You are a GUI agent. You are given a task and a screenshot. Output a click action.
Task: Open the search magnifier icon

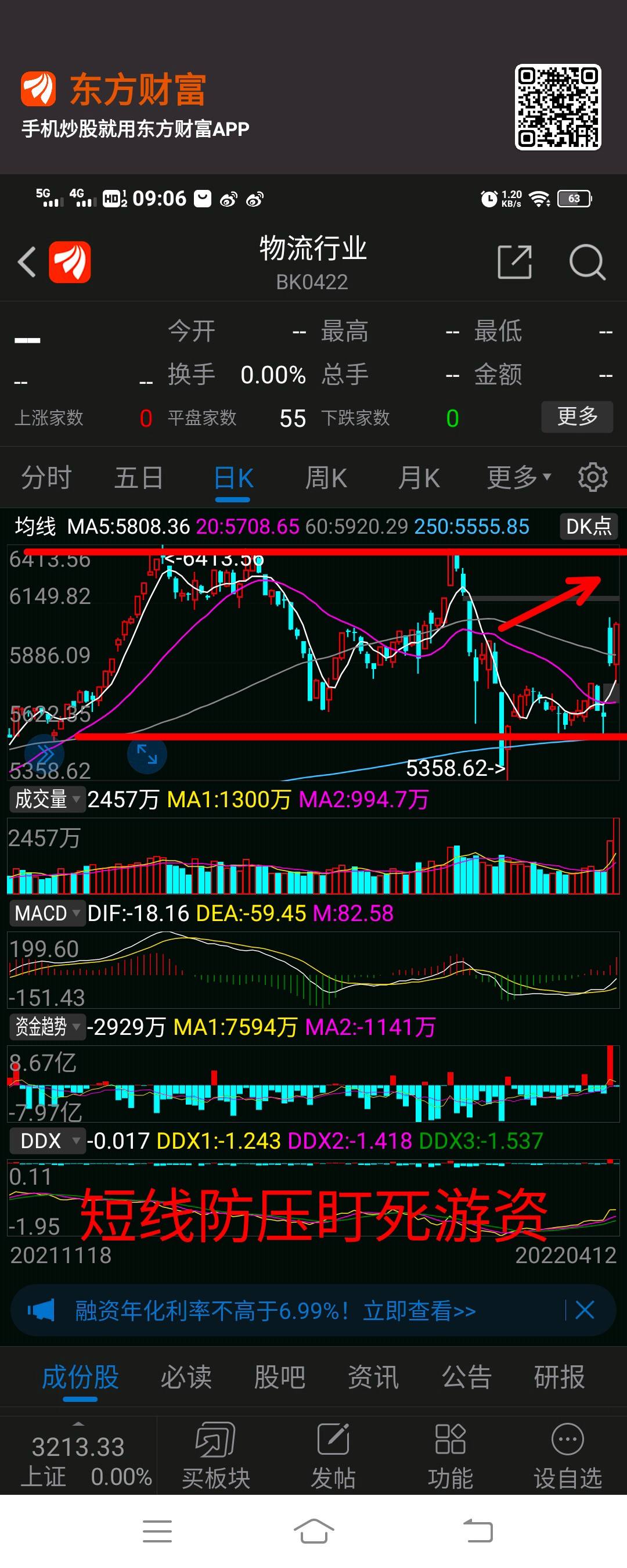587,262
